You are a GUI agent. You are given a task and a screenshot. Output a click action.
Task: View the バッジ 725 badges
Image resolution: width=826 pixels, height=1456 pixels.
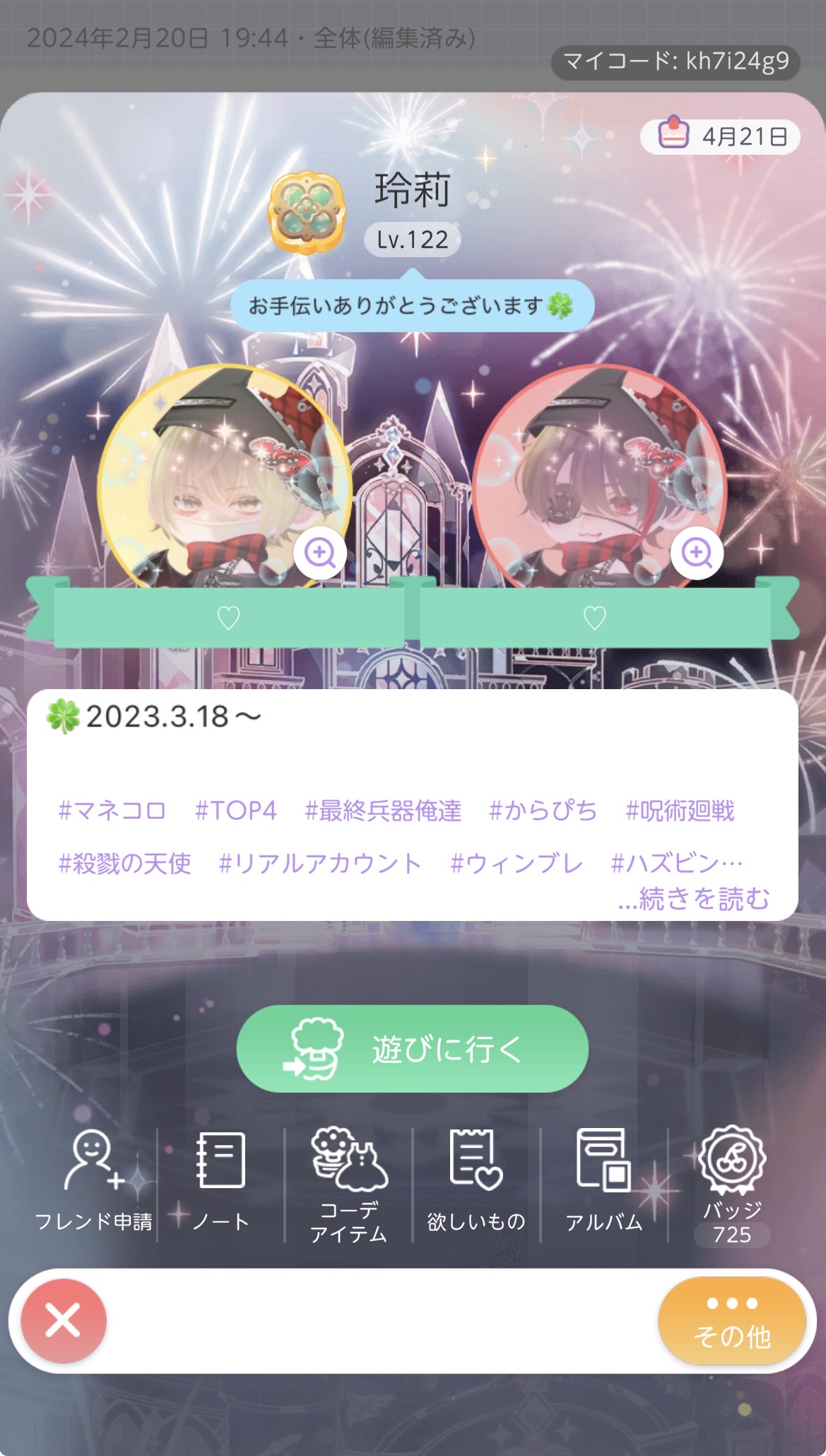[x=732, y=1184]
